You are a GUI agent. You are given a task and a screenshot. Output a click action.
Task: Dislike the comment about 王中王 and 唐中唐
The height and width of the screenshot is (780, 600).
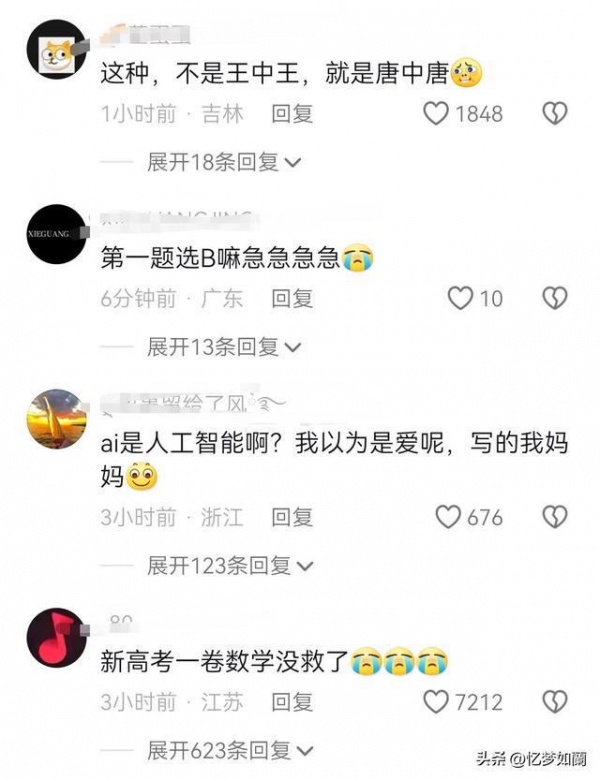(555, 114)
